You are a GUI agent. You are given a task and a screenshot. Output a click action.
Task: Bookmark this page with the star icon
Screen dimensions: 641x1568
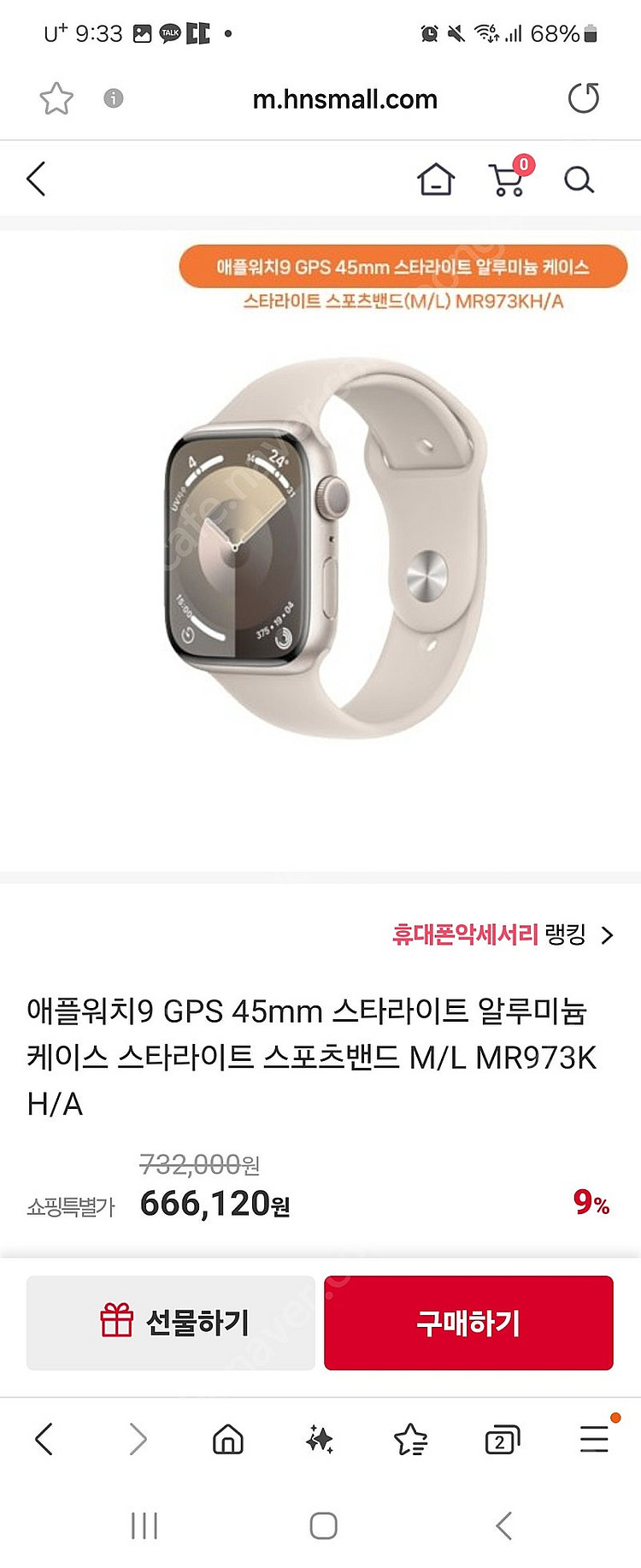[x=56, y=99]
